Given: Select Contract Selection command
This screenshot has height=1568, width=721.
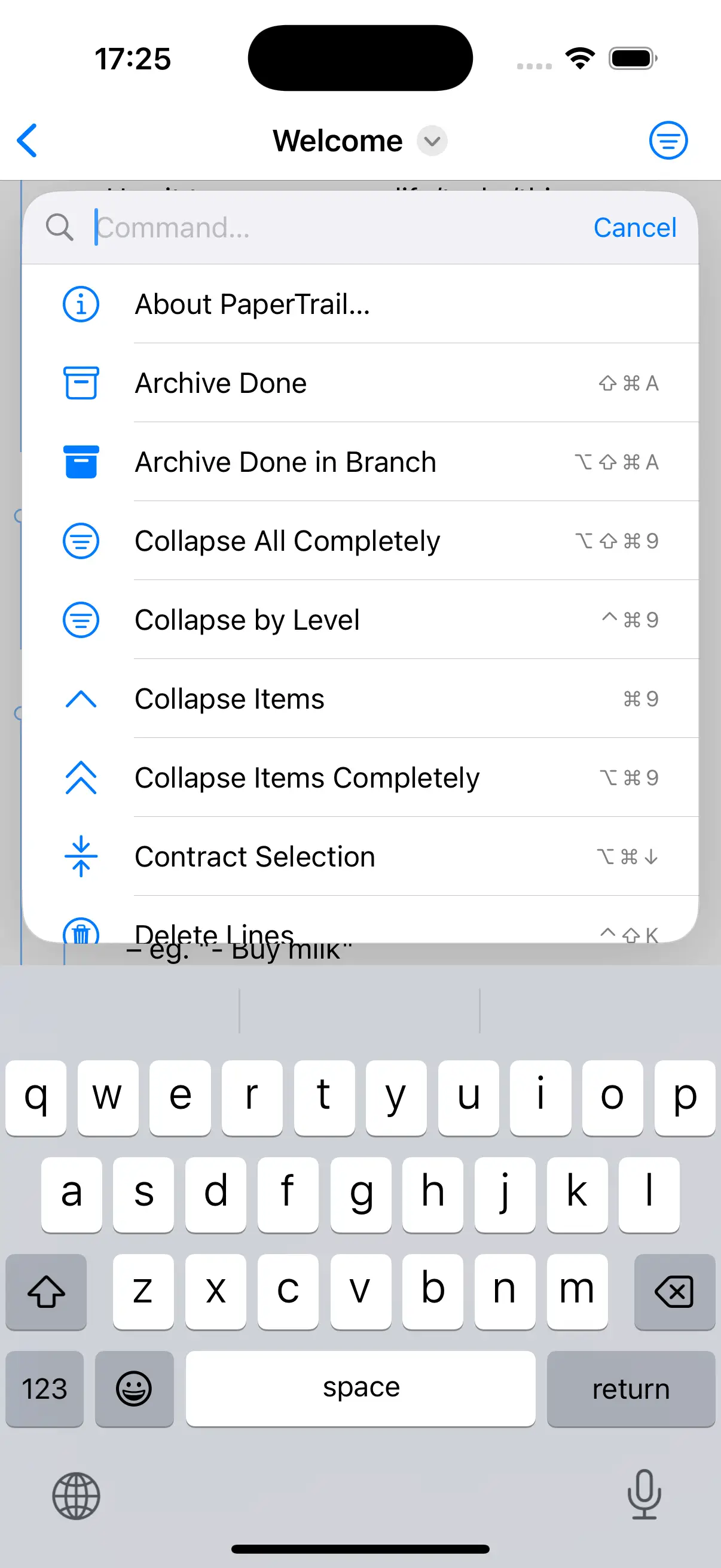Looking at the screenshot, I should pos(360,856).
